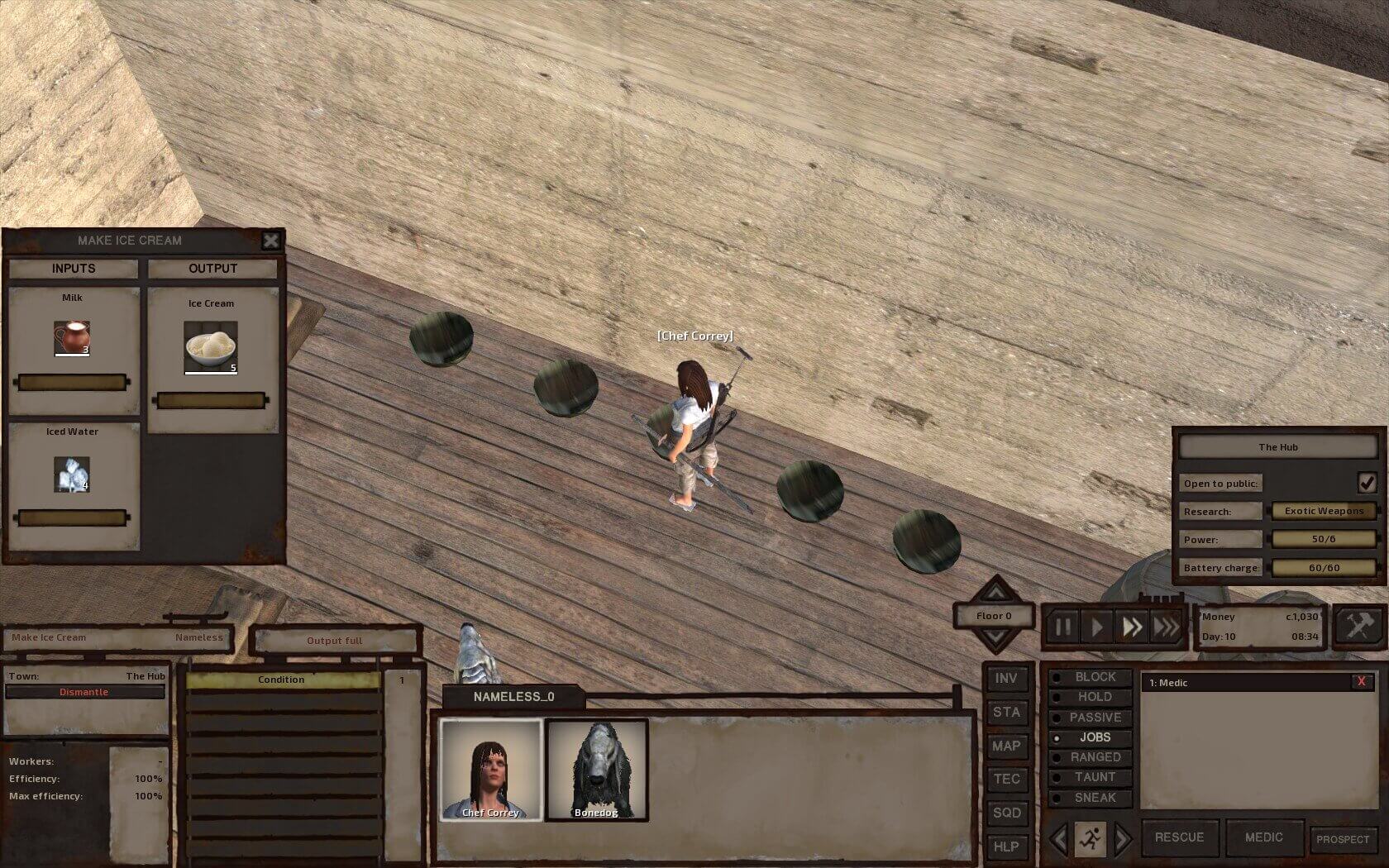Set the fastest triple-arrow game speed
The image size is (1389, 868).
(x=1166, y=627)
